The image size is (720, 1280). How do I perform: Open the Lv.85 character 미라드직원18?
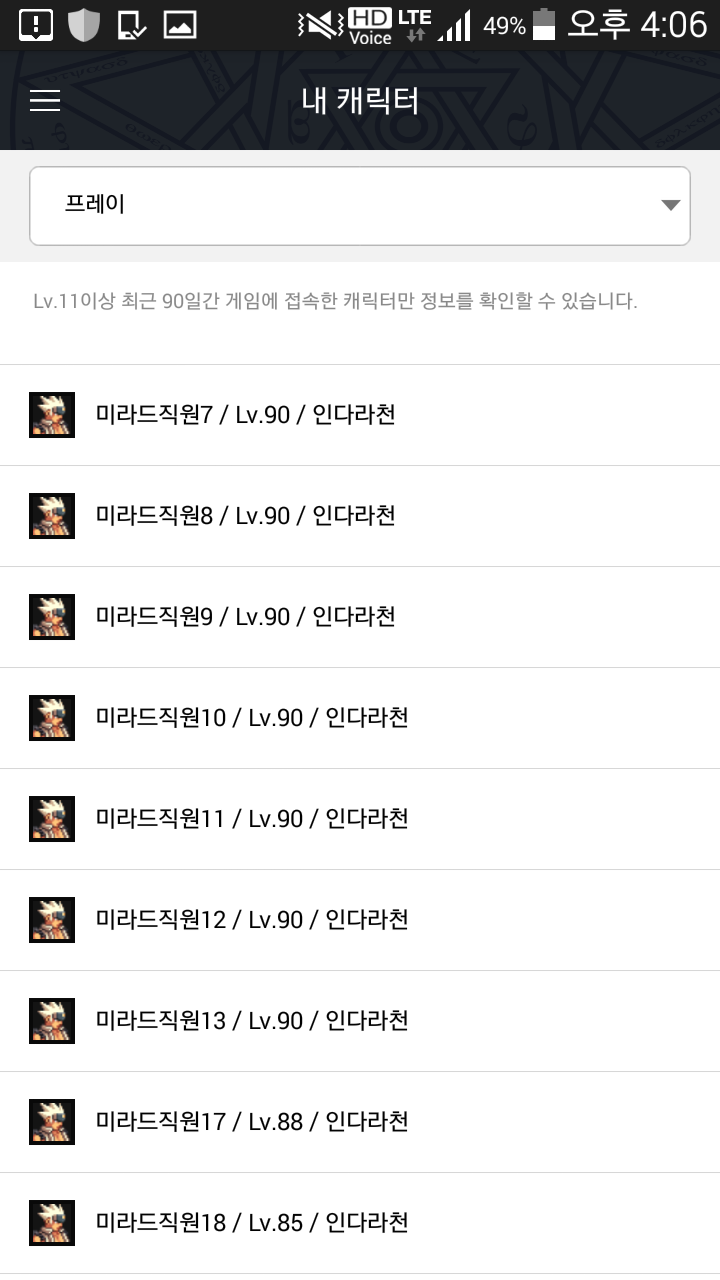pos(360,1223)
